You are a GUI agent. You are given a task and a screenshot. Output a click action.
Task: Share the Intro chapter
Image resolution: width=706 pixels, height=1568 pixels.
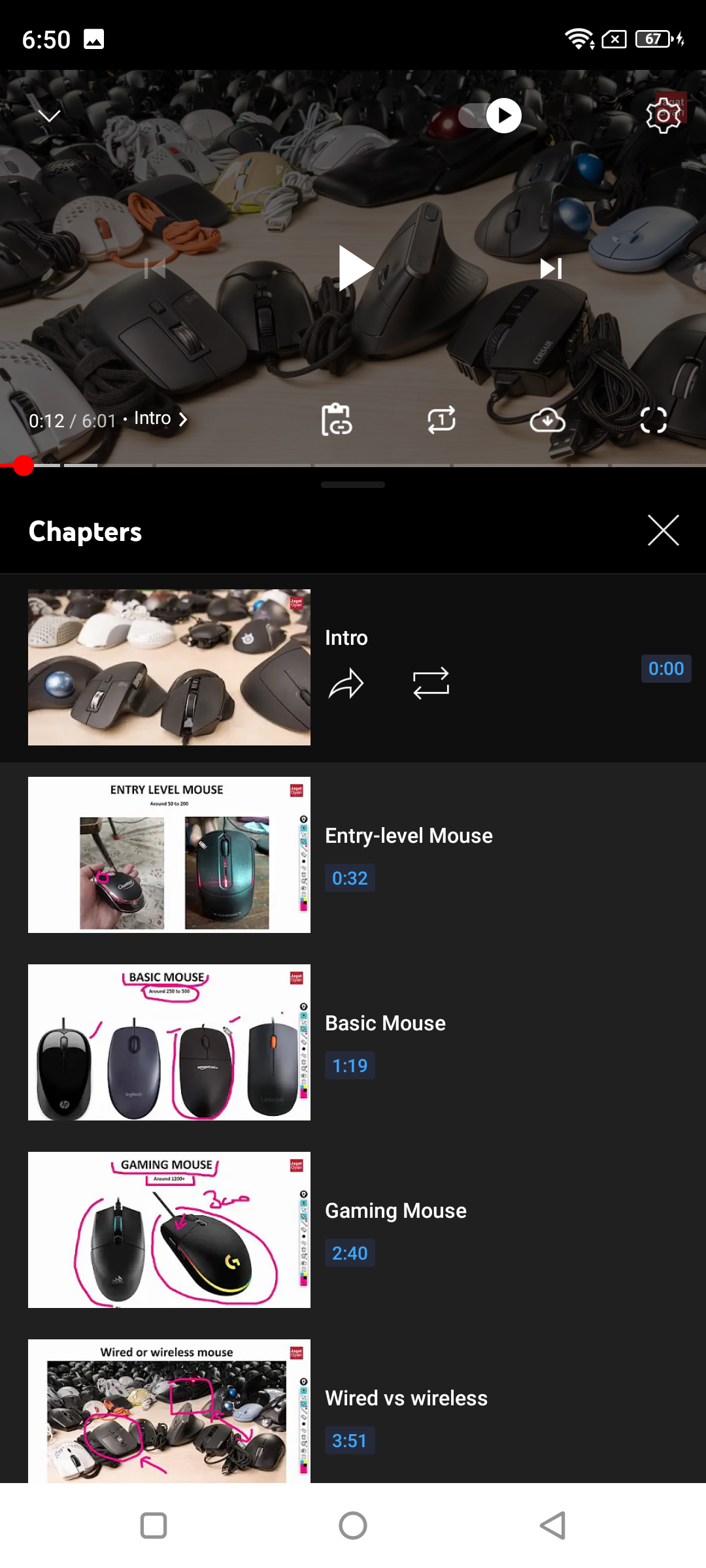(346, 683)
